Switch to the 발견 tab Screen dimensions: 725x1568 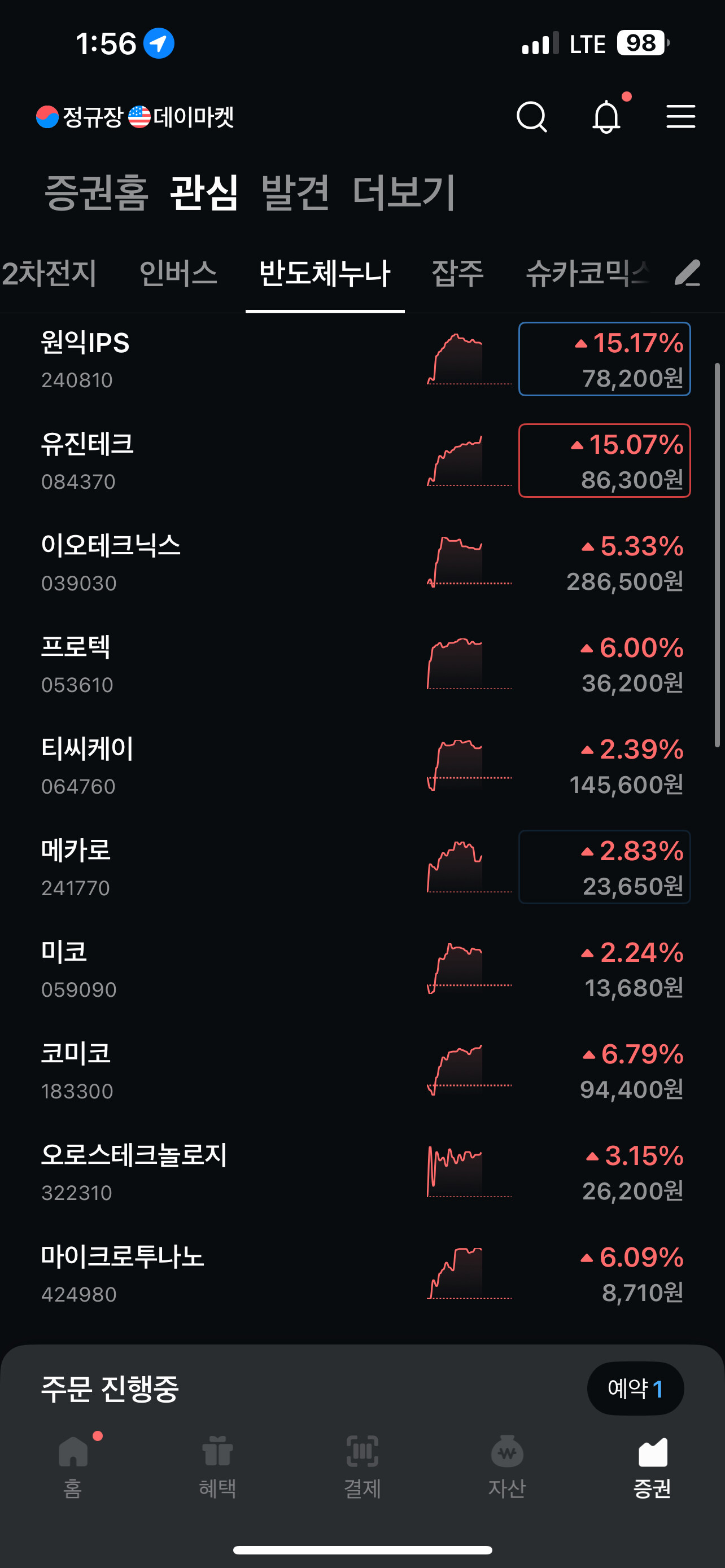click(296, 192)
